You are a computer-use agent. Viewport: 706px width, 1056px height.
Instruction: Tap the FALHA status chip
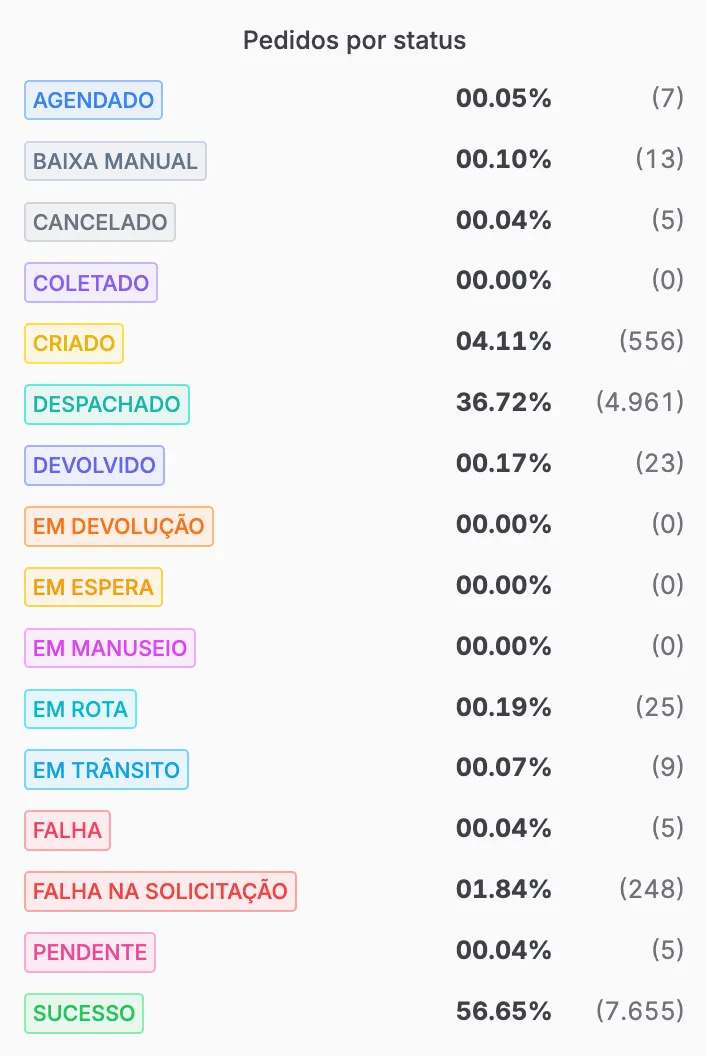[67, 830]
